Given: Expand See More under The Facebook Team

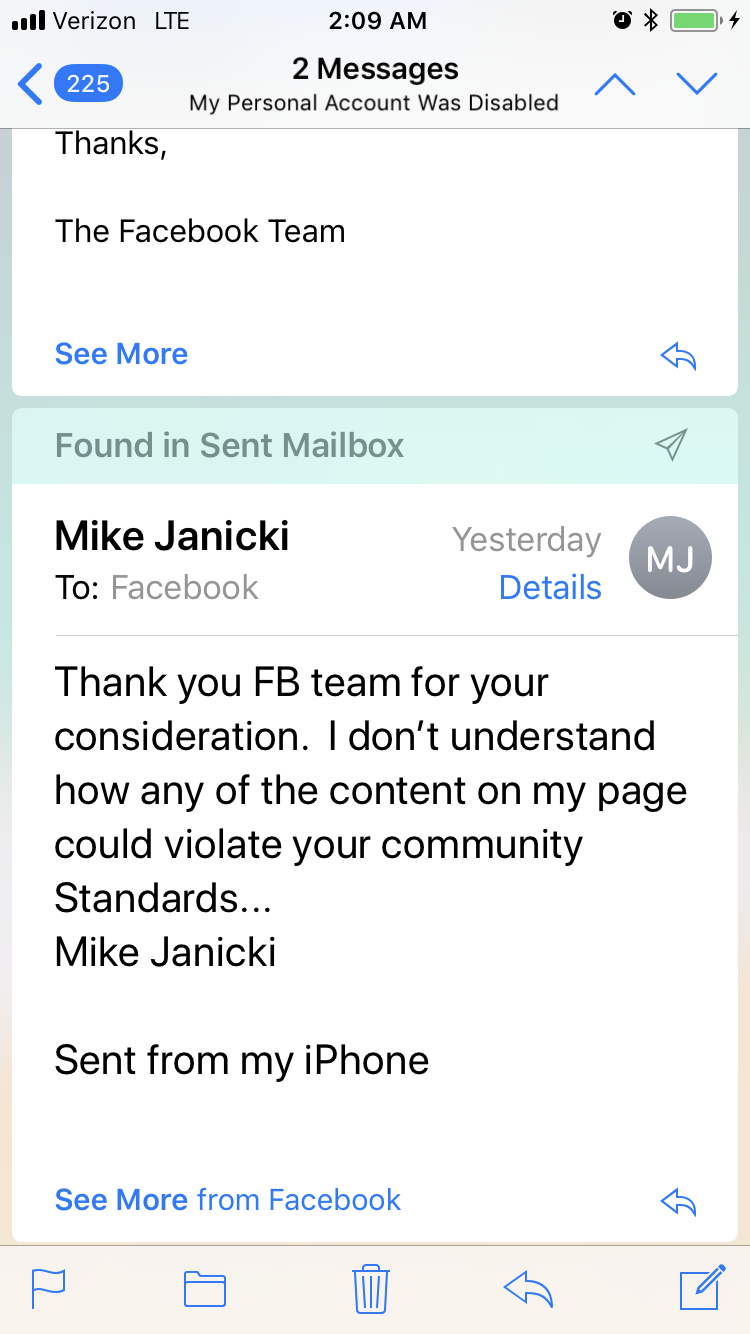Looking at the screenshot, I should (121, 354).
